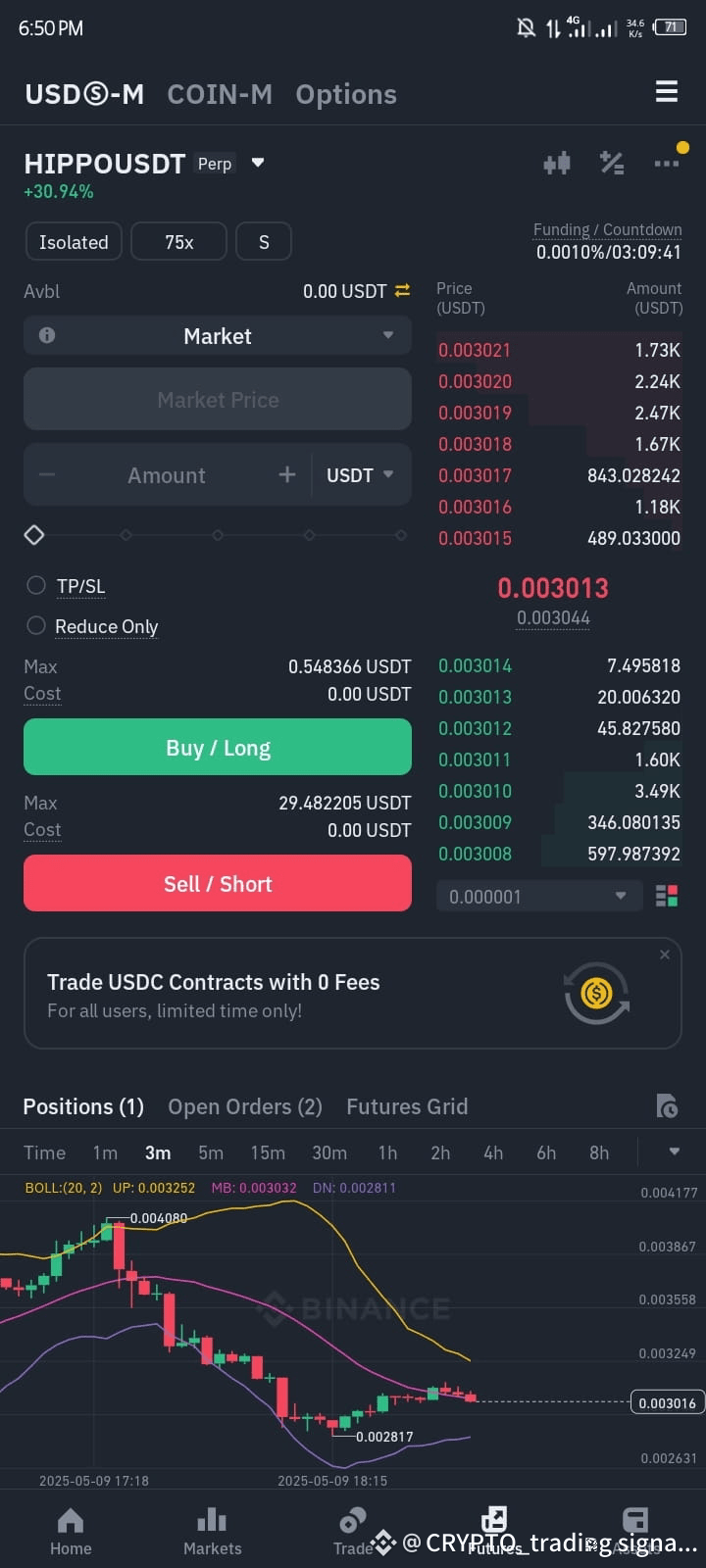Click the Amount input field
The width and height of the screenshot is (706, 1568).
point(166,474)
